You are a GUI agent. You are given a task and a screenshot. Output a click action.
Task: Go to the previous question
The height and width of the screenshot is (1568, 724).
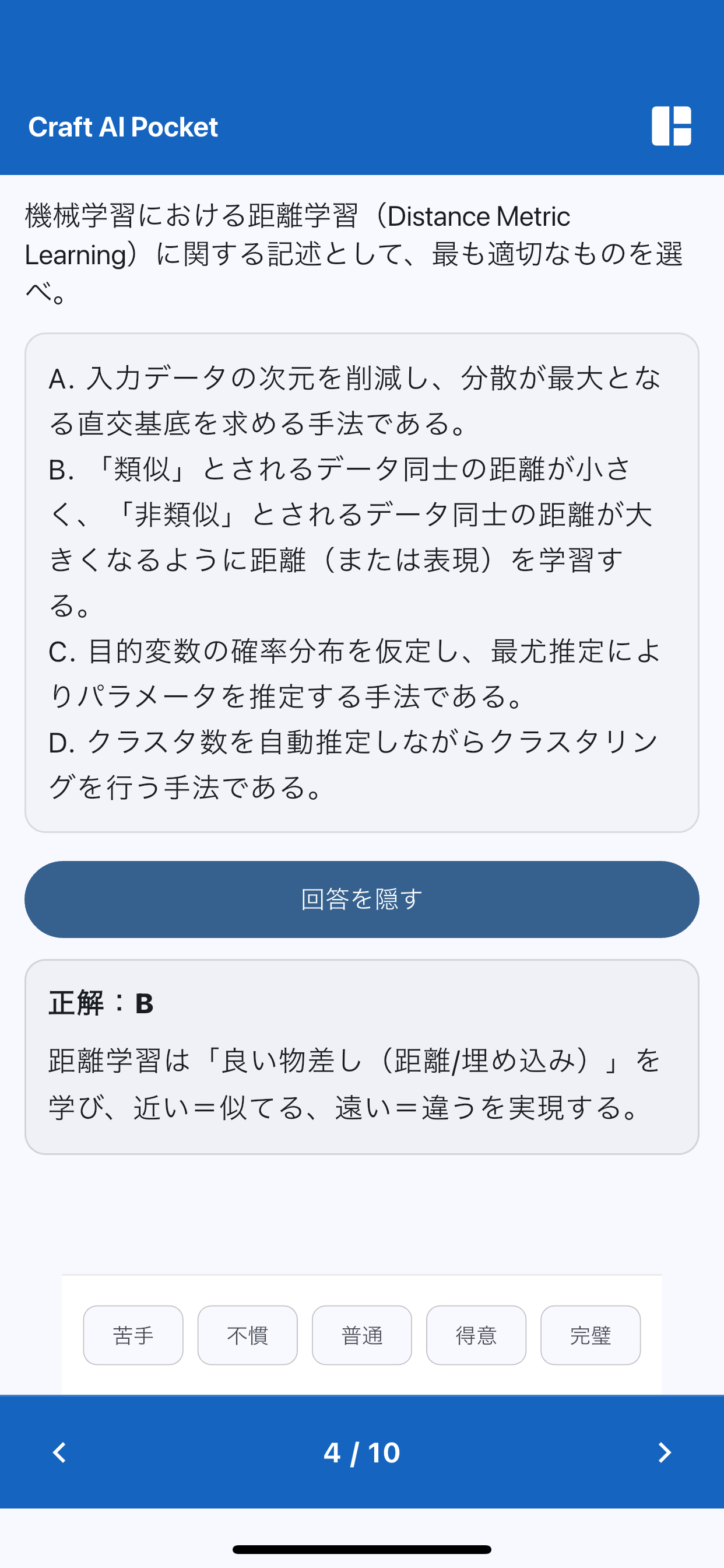(x=59, y=1452)
